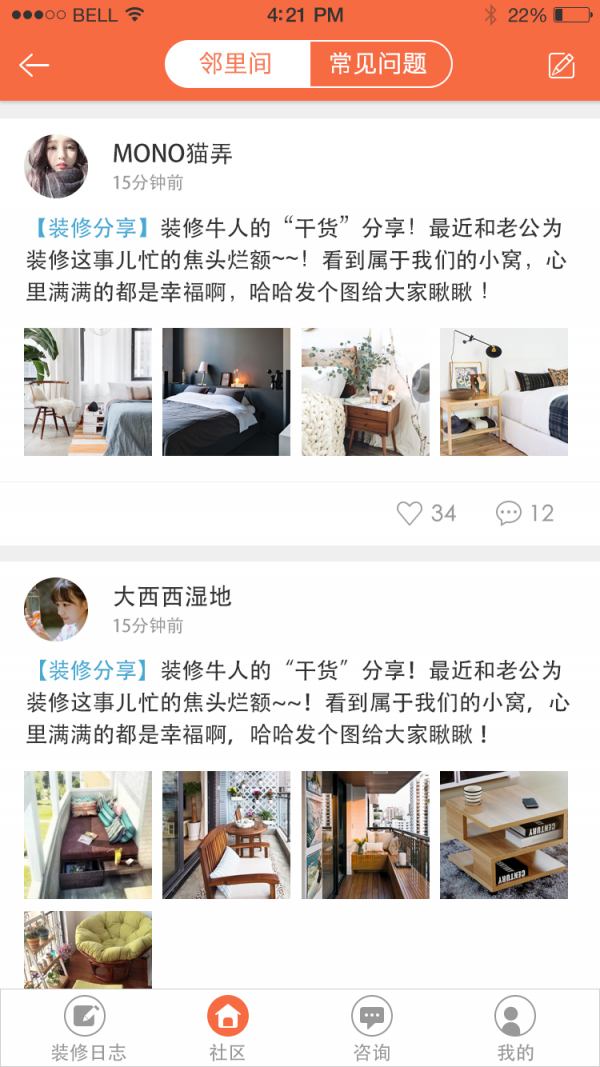Open the nightstand-with-plant photo in MONO猫弄's post

click(365, 392)
